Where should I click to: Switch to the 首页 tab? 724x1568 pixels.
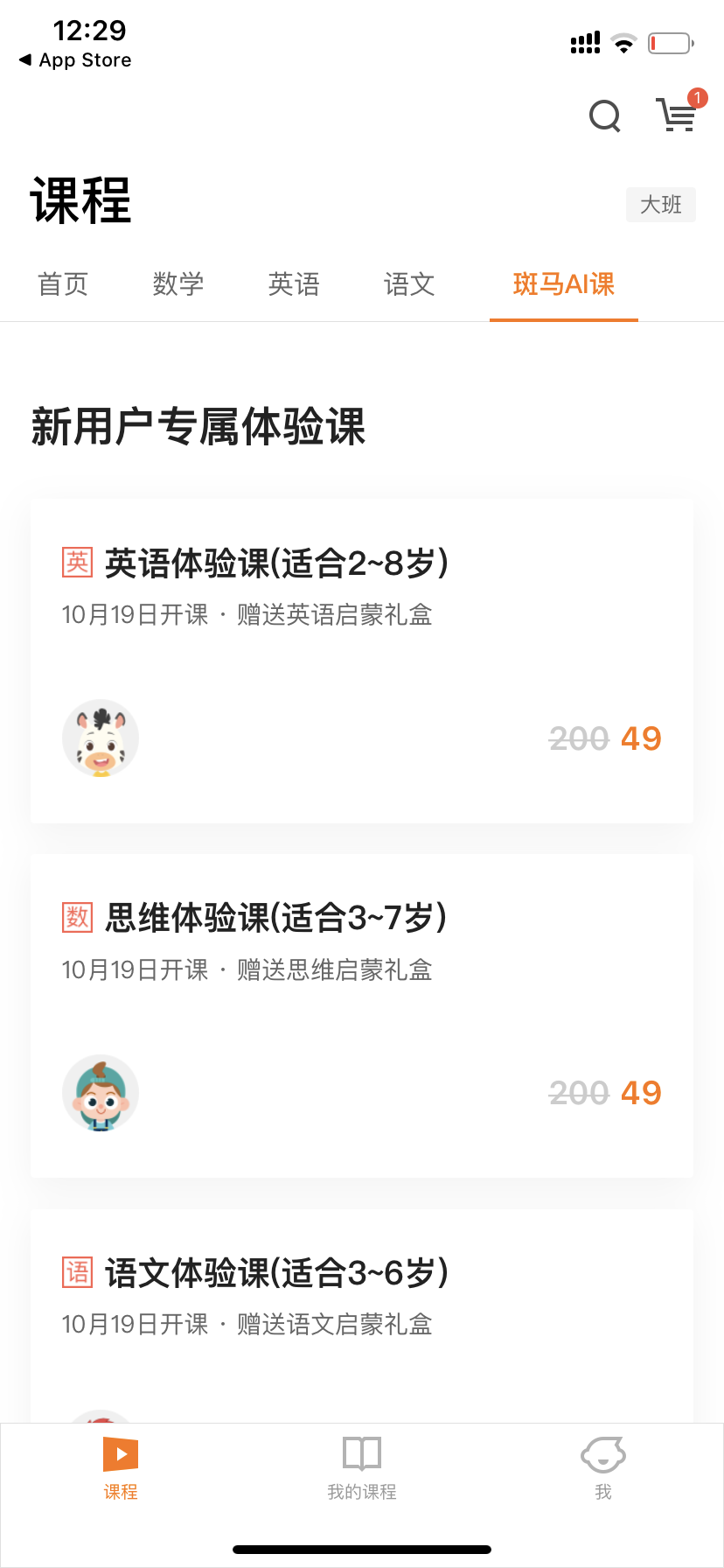pyautogui.click(x=63, y=284)
